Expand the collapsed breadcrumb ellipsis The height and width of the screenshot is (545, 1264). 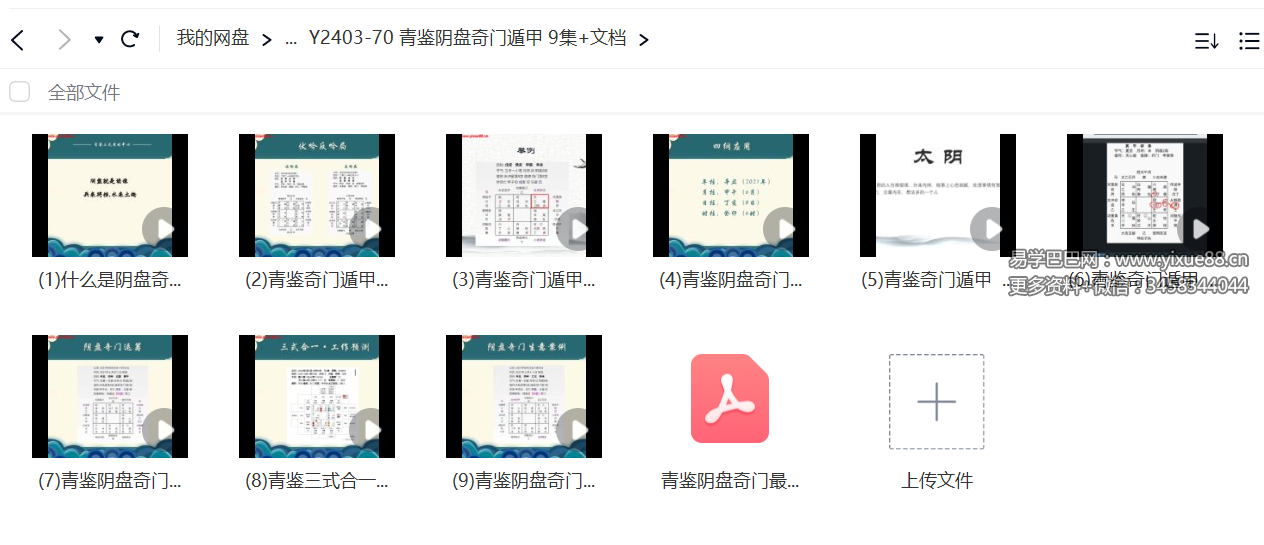coord(291,39)
